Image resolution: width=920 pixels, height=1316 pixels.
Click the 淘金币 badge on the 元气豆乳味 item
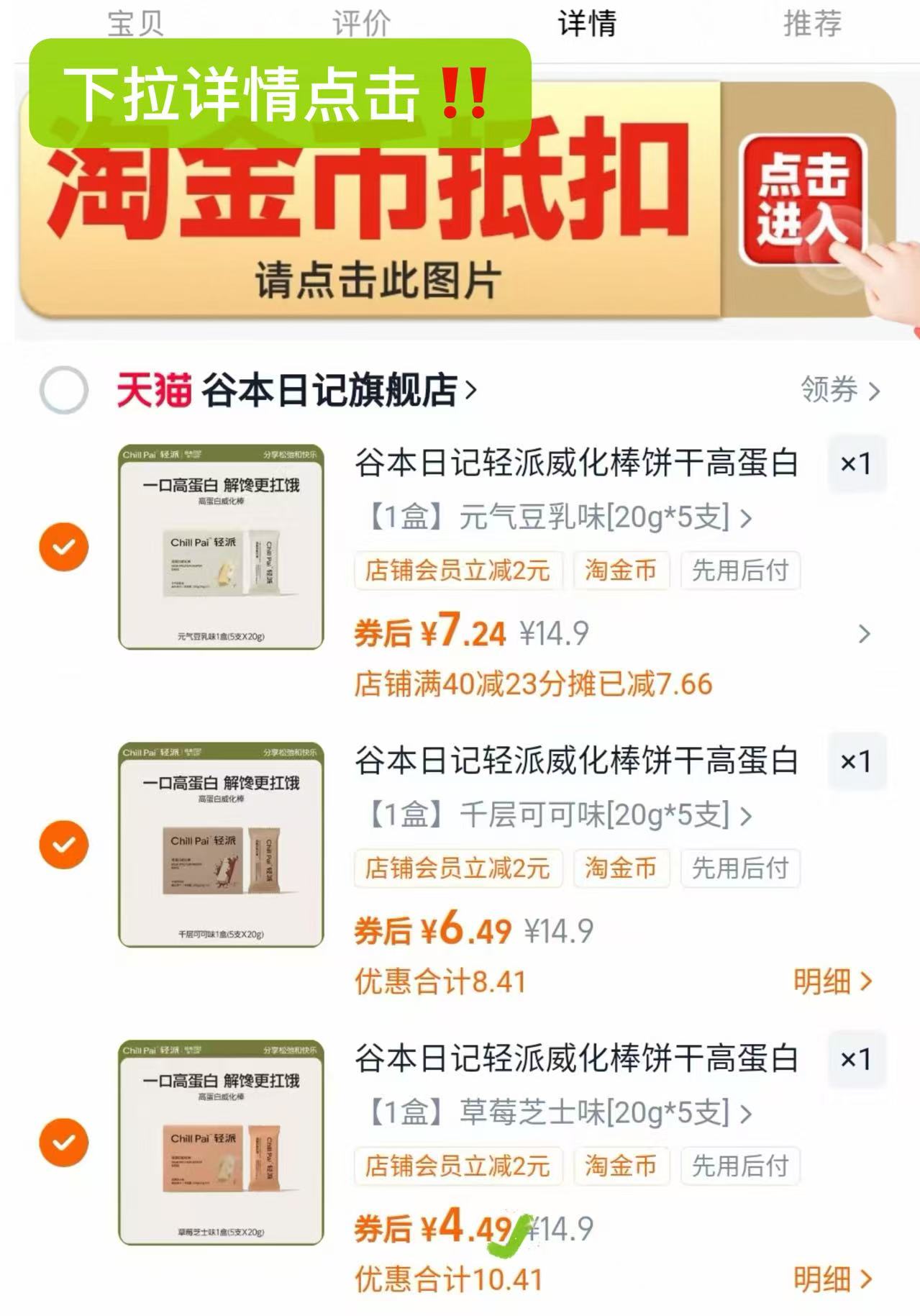click(621, 571)
